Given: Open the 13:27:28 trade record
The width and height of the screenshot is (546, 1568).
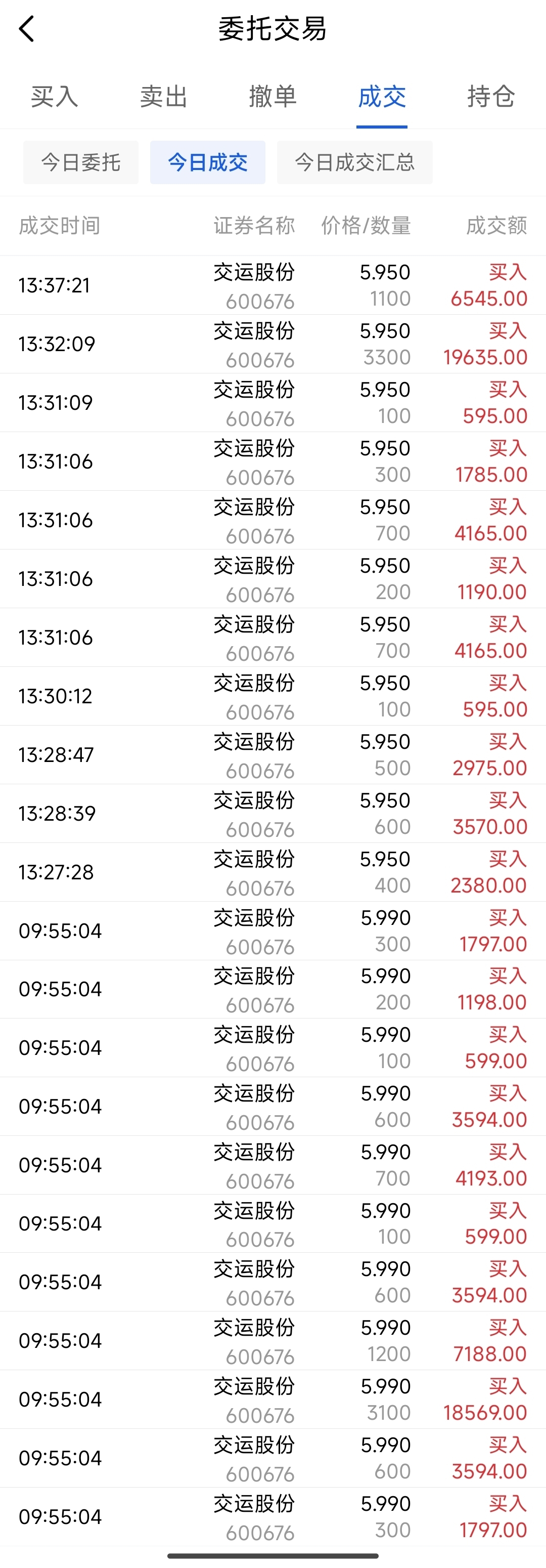Looking at the screenshot, I should click(x=272, y=872).
